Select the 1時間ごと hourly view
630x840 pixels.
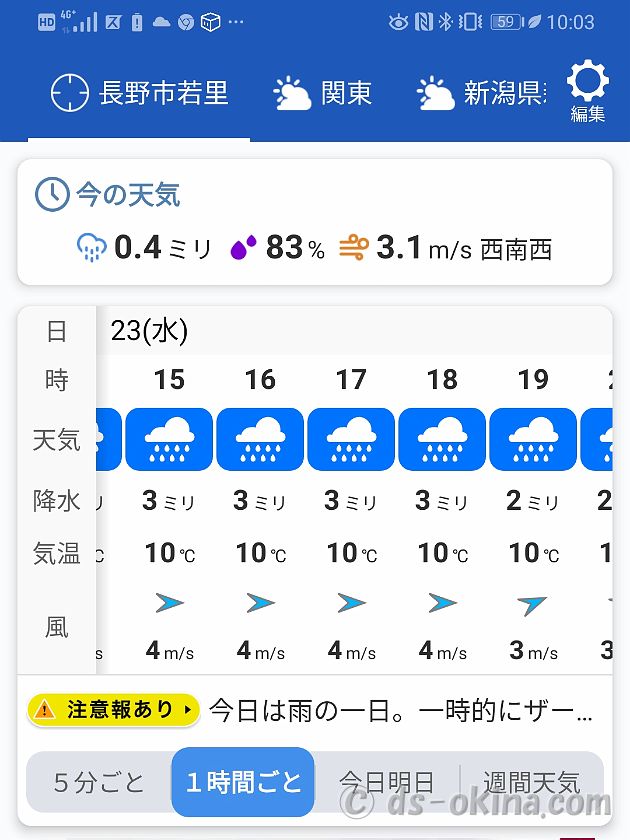click(243, 782)
